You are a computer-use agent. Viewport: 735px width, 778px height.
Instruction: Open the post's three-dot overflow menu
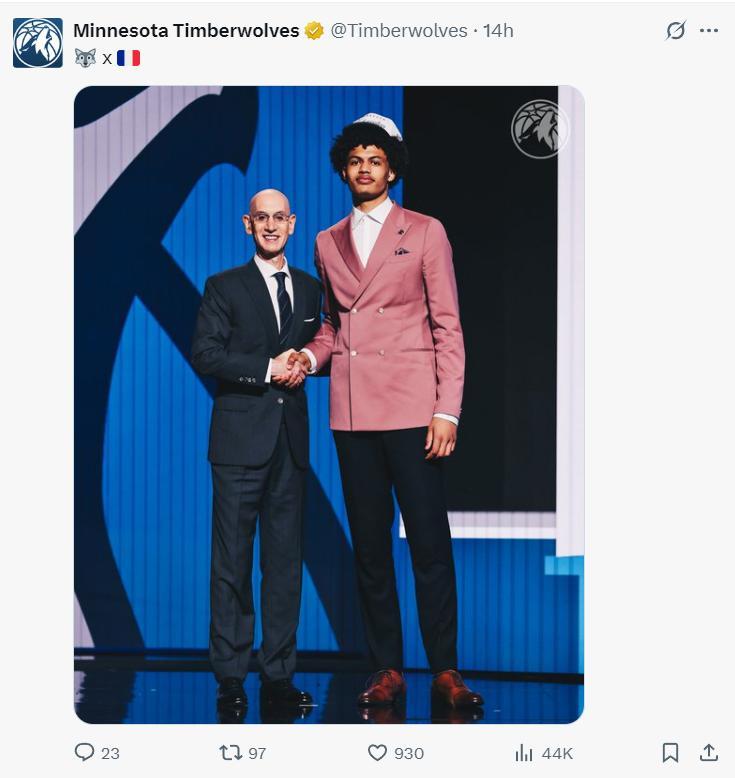click(x=709, y=31)
